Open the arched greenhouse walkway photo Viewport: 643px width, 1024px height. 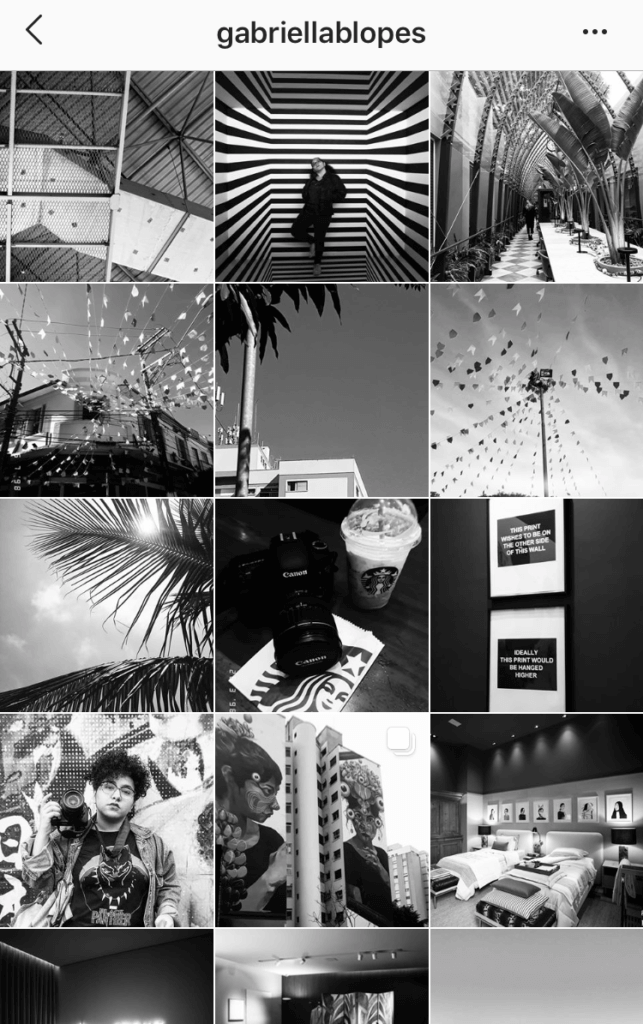click(537, 176)
